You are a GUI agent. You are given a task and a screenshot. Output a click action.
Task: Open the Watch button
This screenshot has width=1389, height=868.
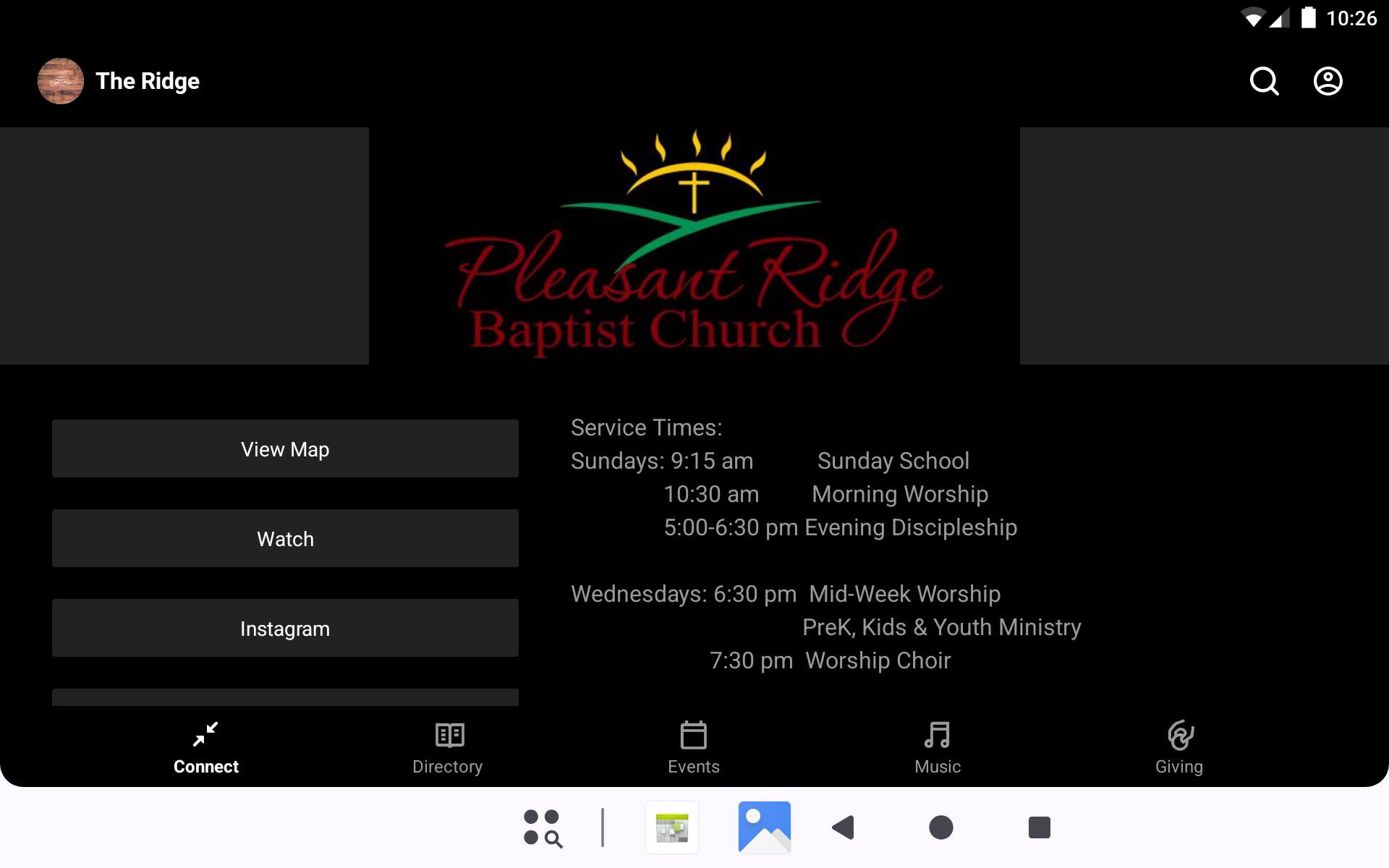tap(285, 538)
